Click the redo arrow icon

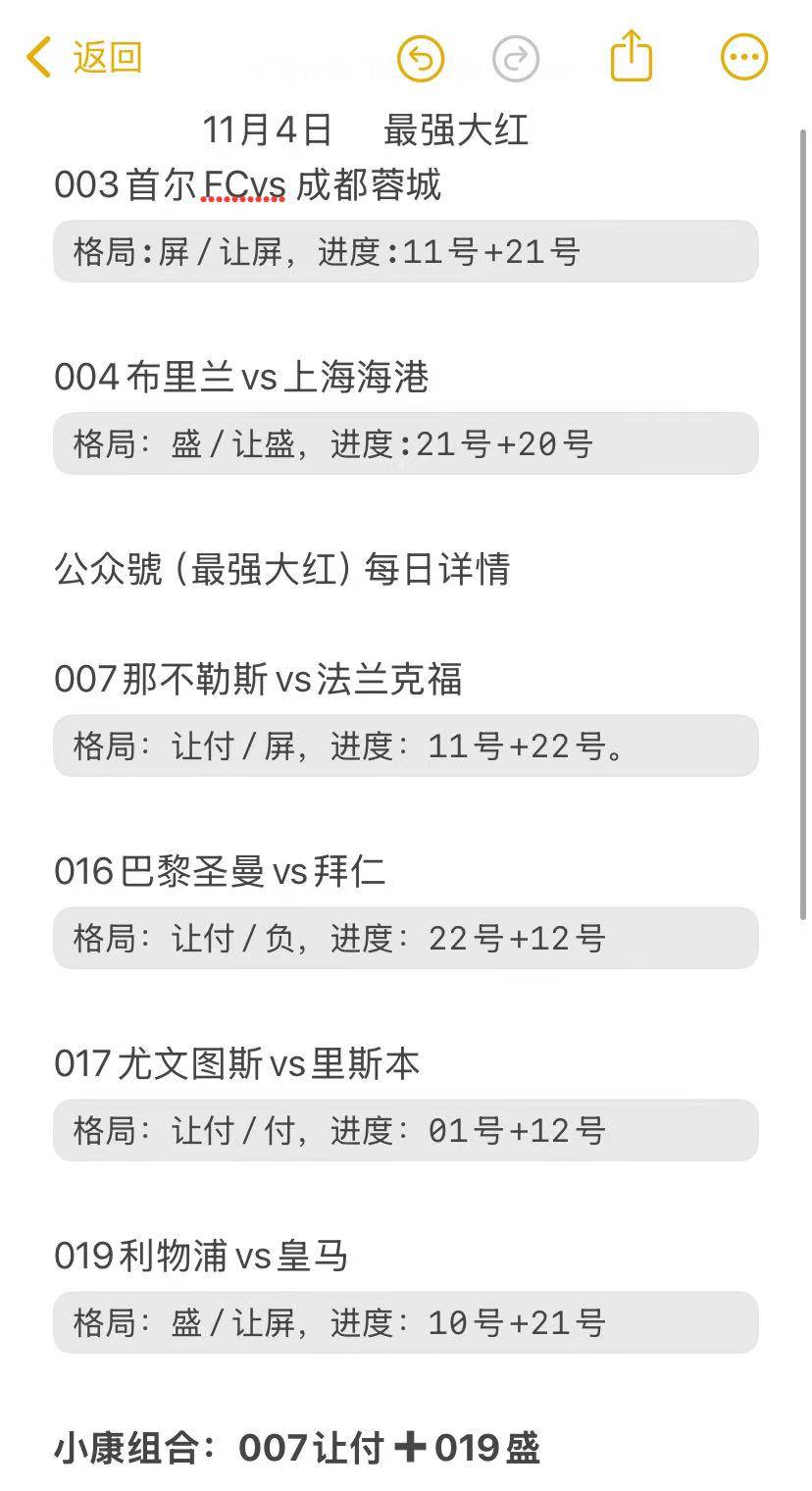pos(517,57)
